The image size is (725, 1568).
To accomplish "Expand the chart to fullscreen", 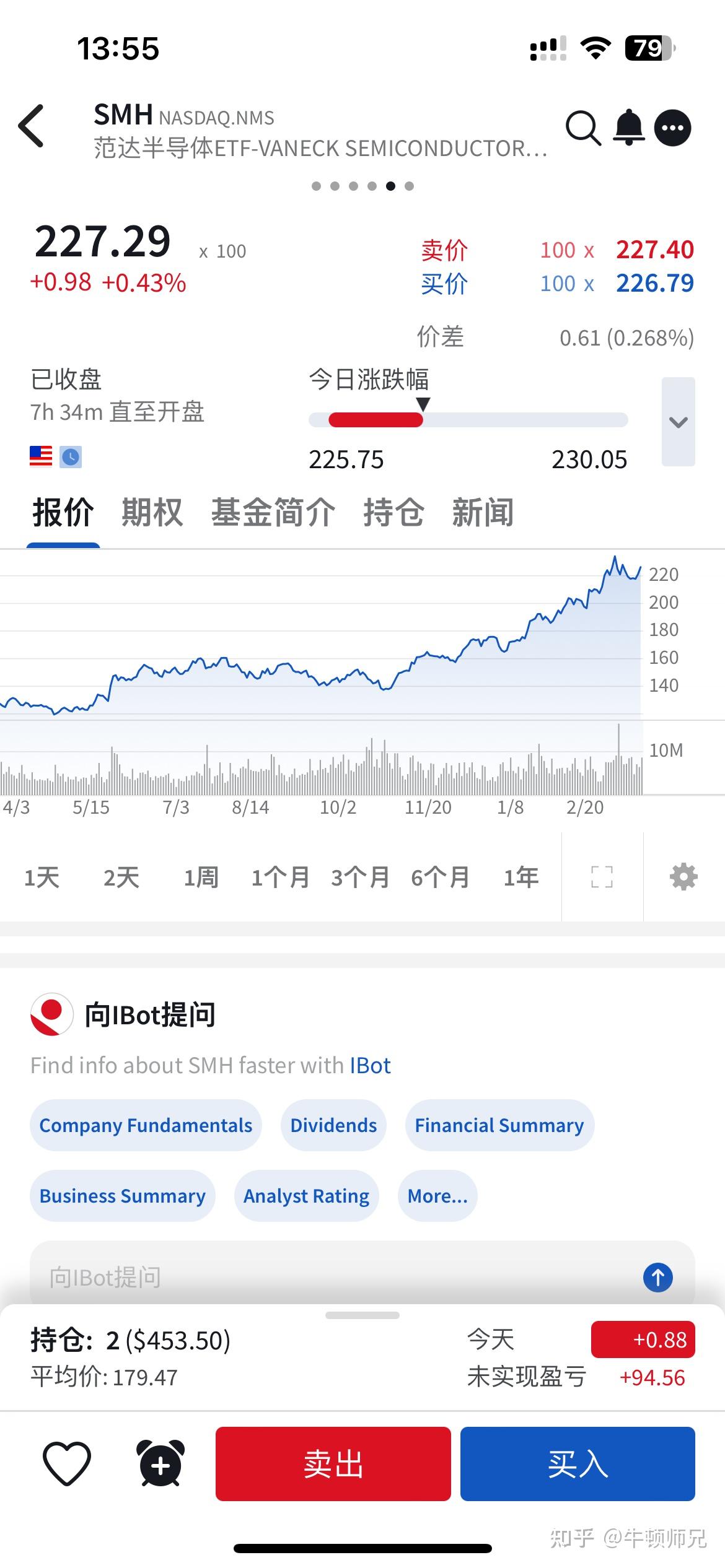I will pyautogui.click(x=602, y=877).
